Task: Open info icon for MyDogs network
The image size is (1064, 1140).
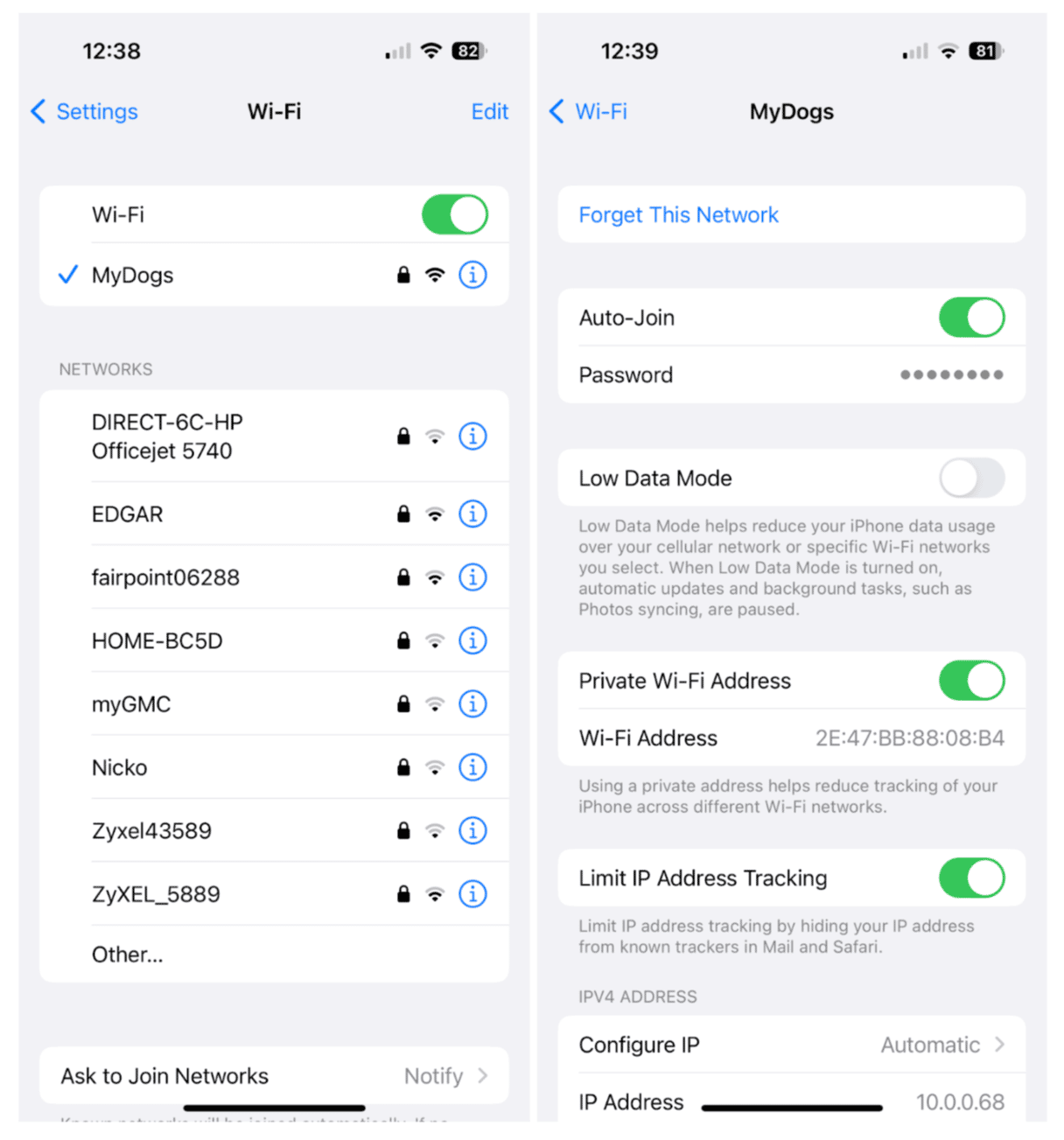Action: point(472,275)
